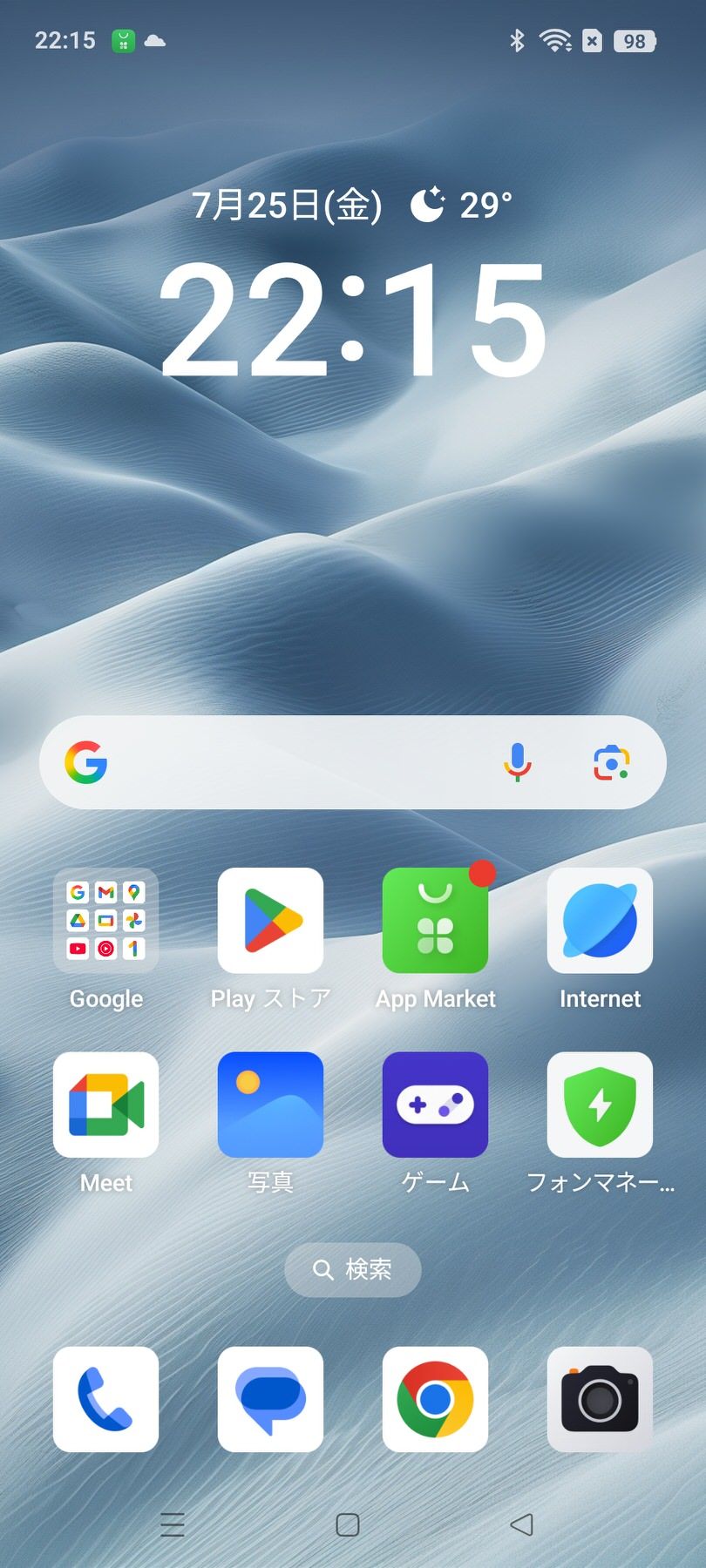
Task: Launch Chrome browser
Action: coord(435,1399)
